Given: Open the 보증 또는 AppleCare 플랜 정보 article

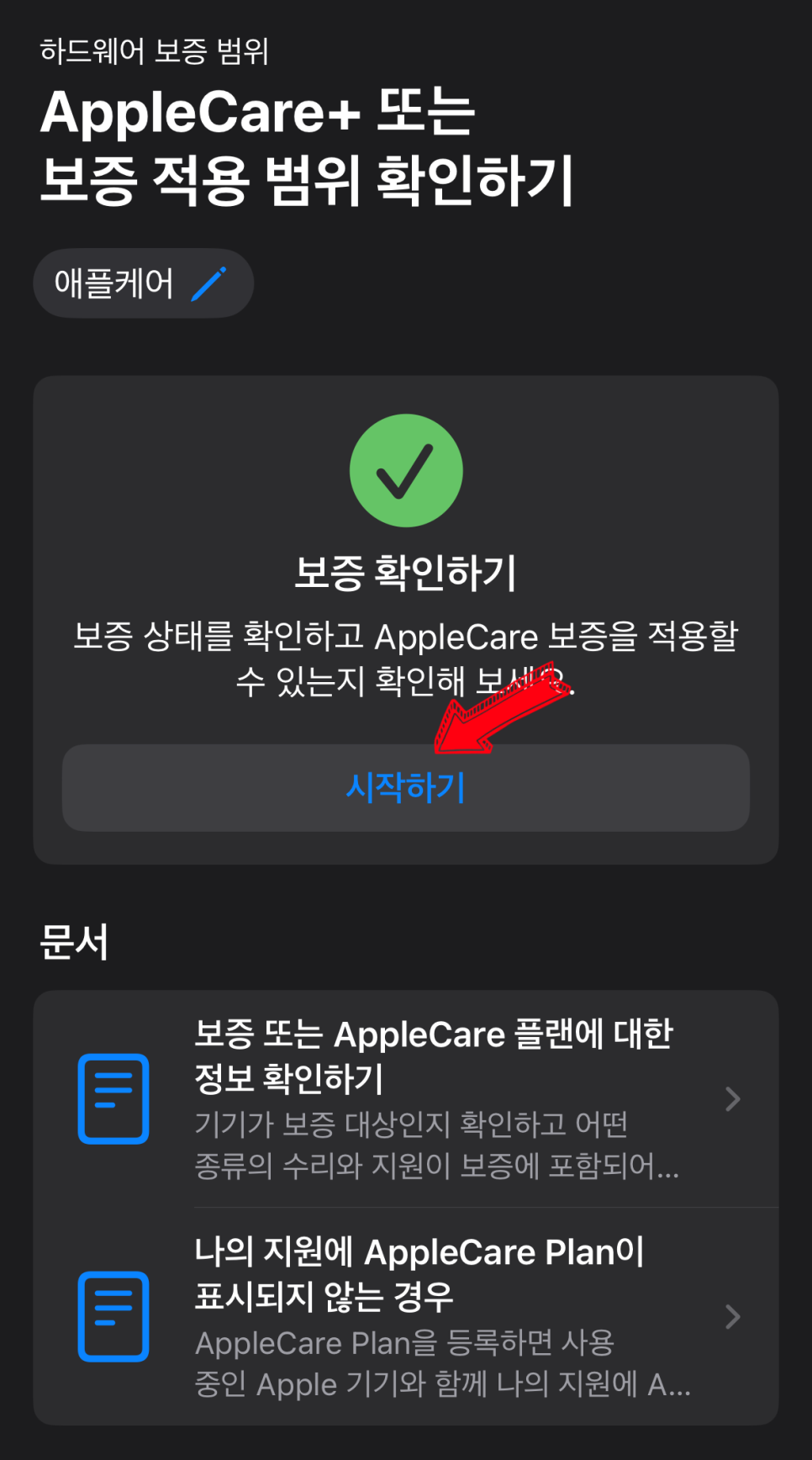Looking at the screenshot, I should coord(406,1099).
